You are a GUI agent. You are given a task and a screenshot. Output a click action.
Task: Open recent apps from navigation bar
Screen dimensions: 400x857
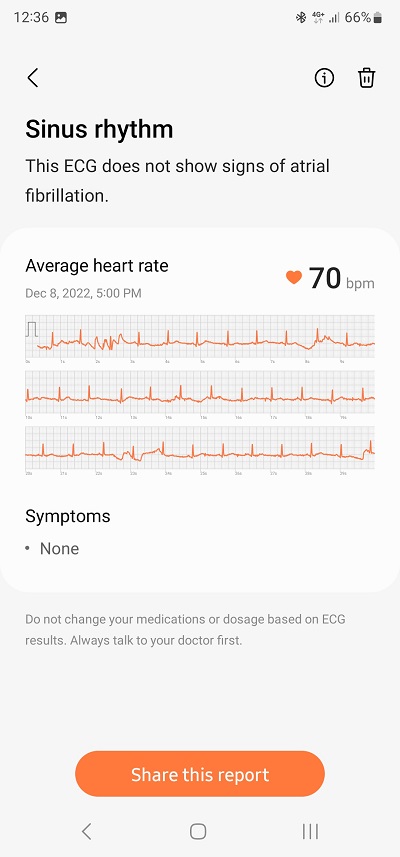(x=310, y=831)
